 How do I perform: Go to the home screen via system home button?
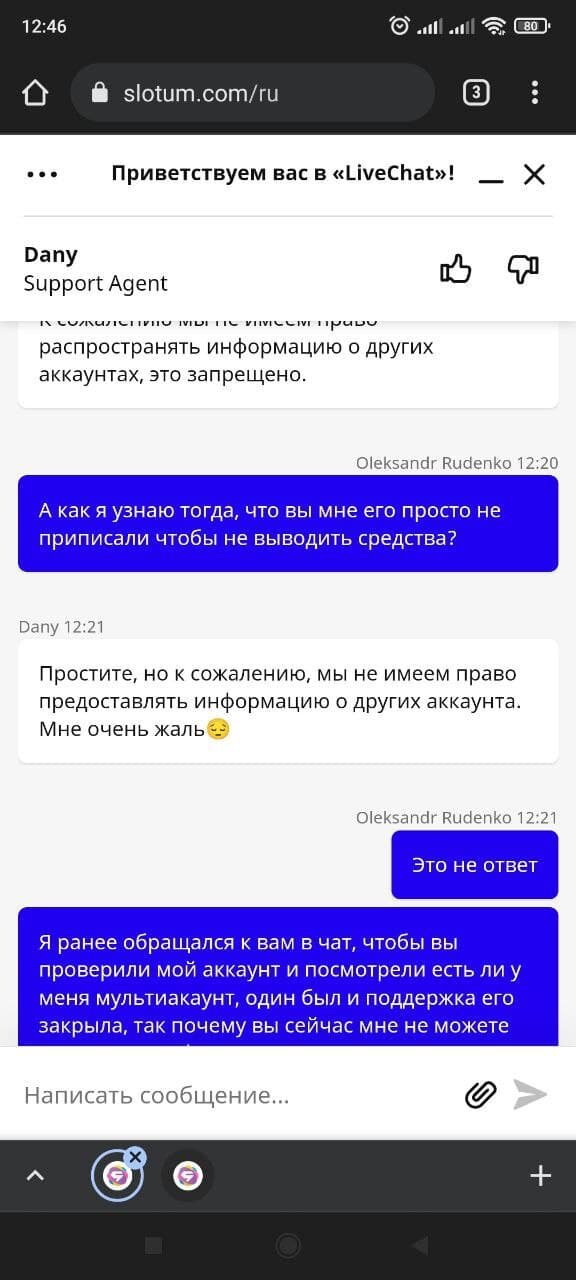pos(288,1245)
